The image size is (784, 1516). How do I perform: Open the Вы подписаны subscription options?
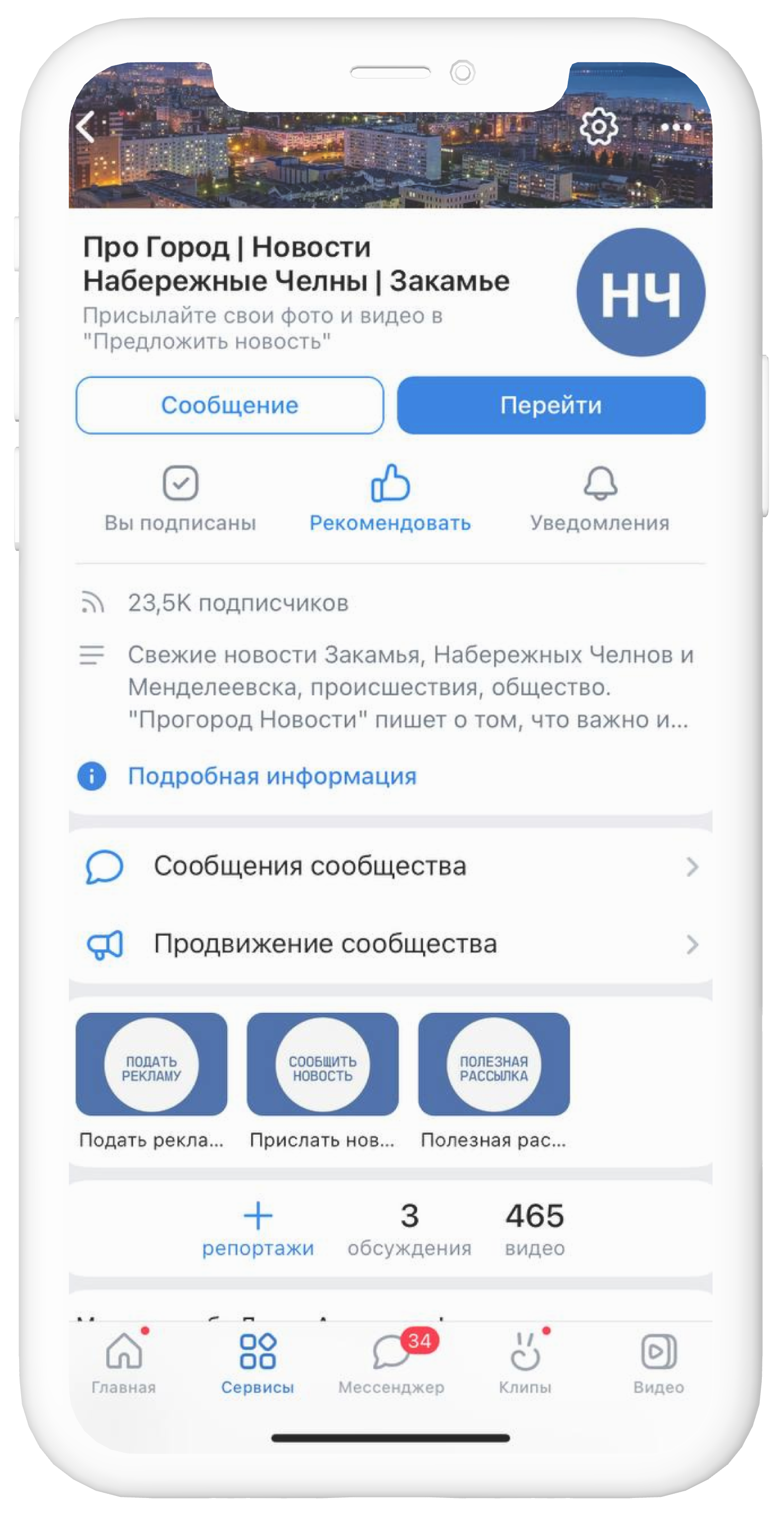(180, 498)
